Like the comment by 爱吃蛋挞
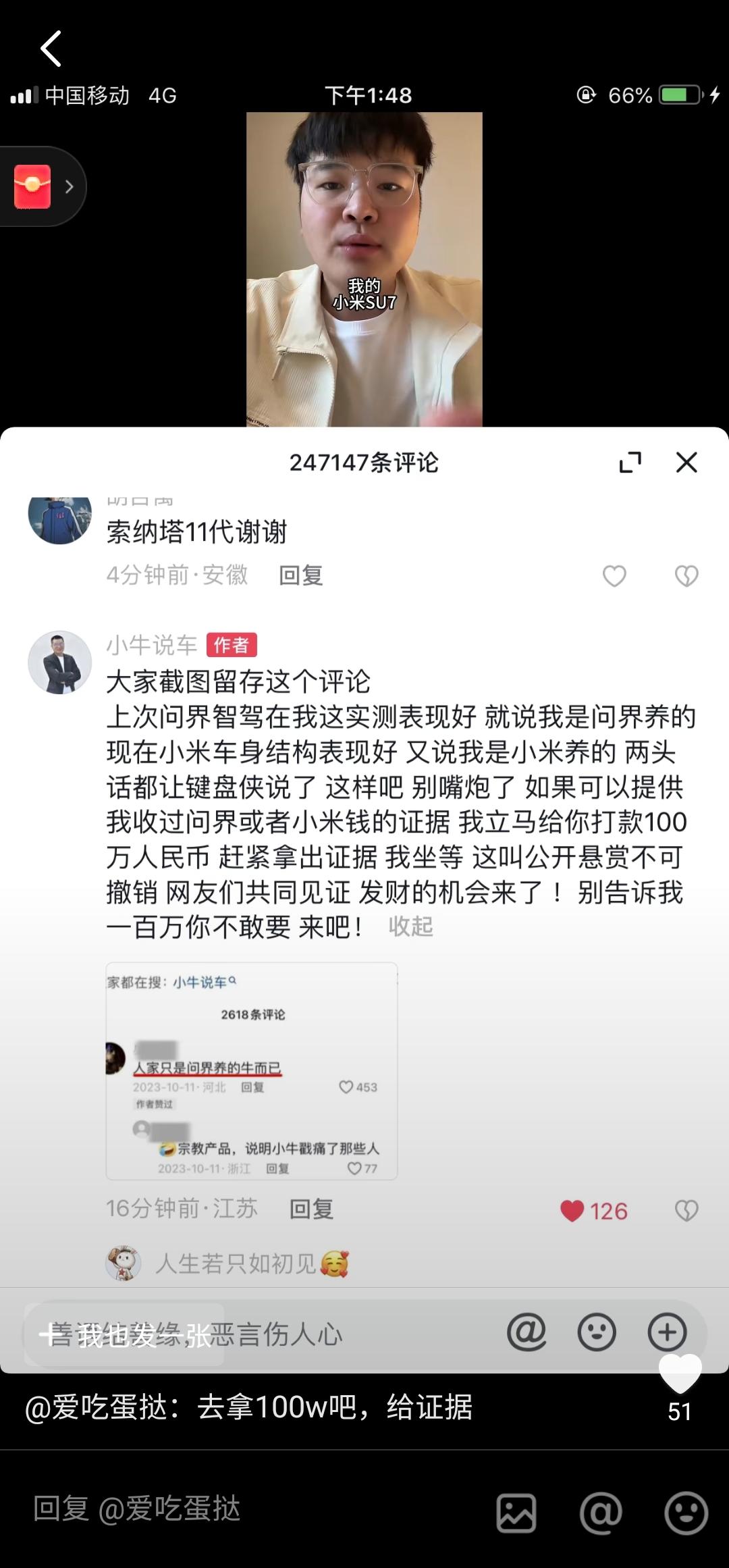 (x=680, y=1375)
